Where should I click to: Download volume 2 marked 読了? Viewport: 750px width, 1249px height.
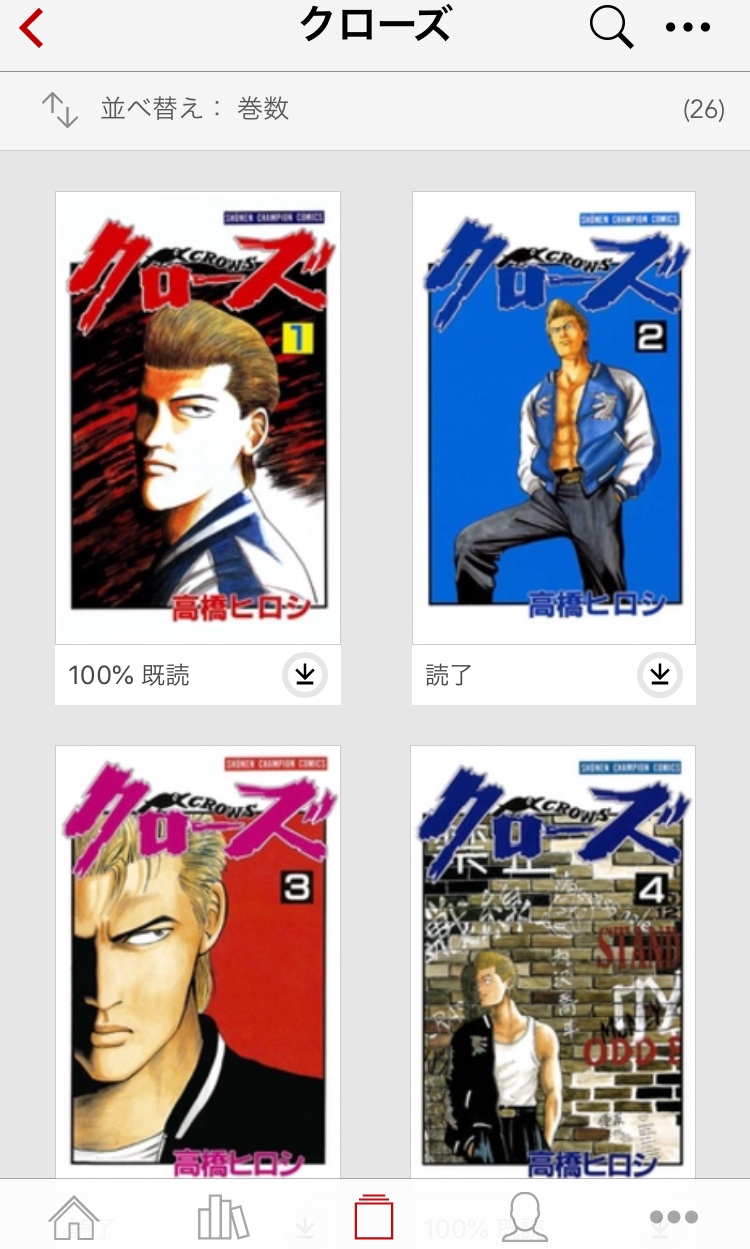click(x=660, y=675)
